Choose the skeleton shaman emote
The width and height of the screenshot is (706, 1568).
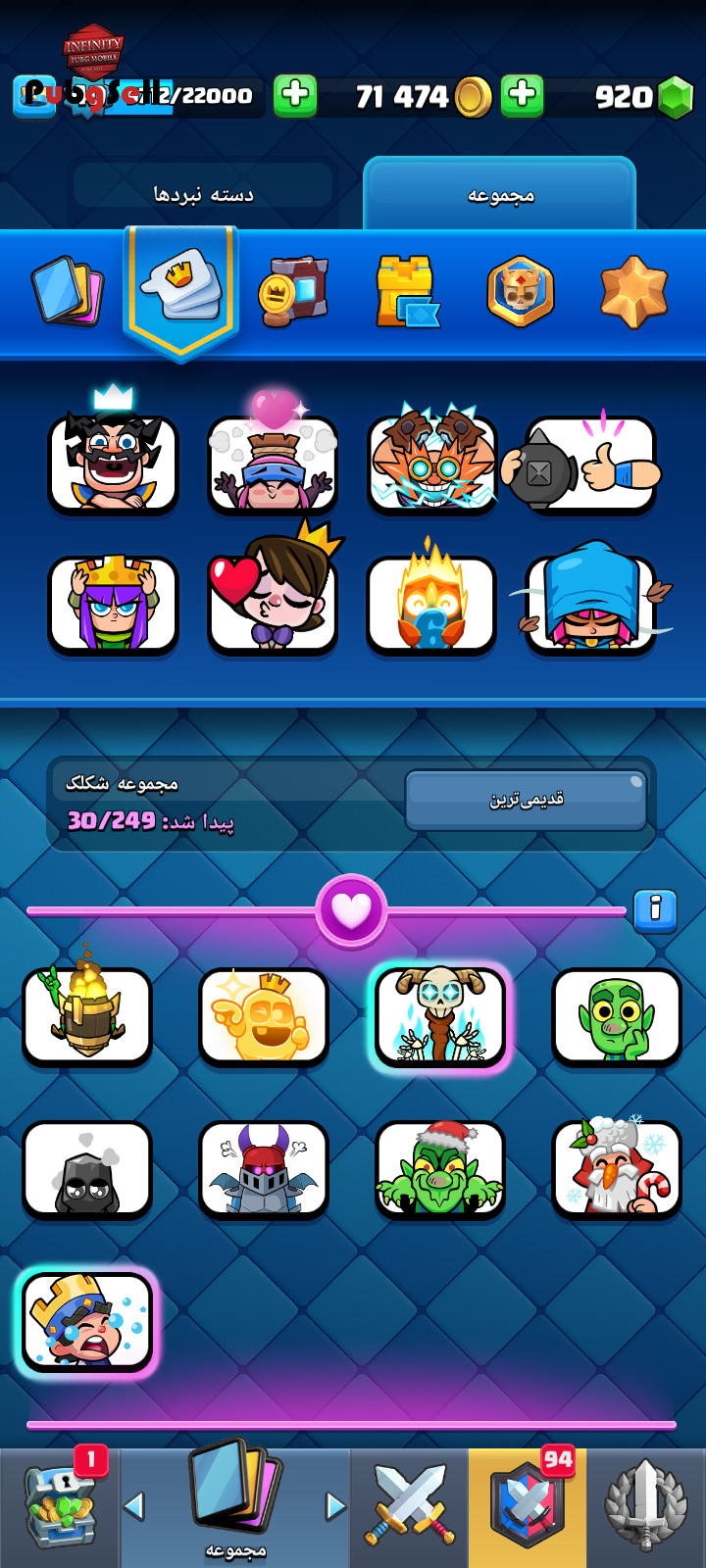(x=439, y=1015)
